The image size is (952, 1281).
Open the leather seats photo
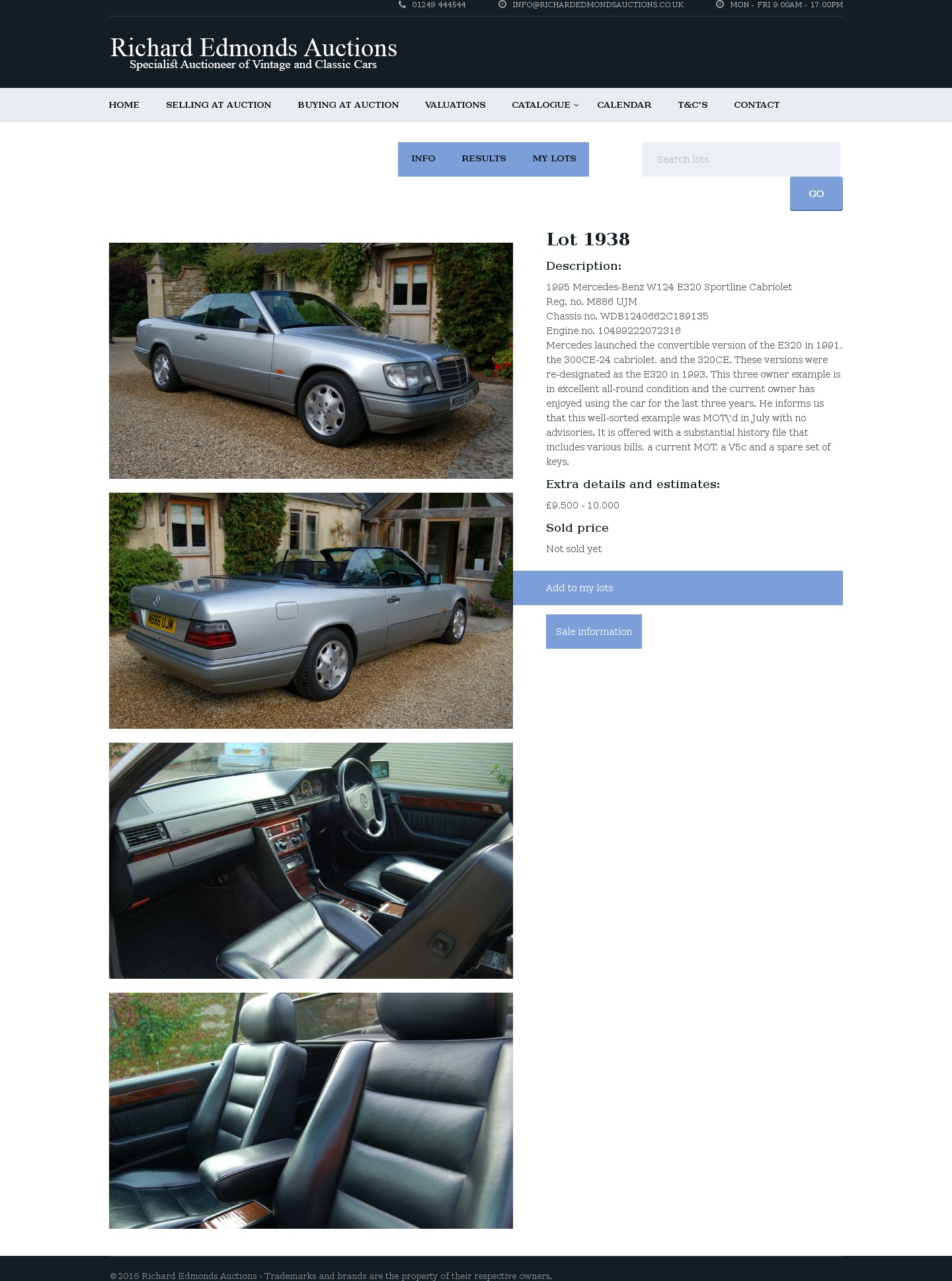pyautogui.click(x=311, y=1110)
